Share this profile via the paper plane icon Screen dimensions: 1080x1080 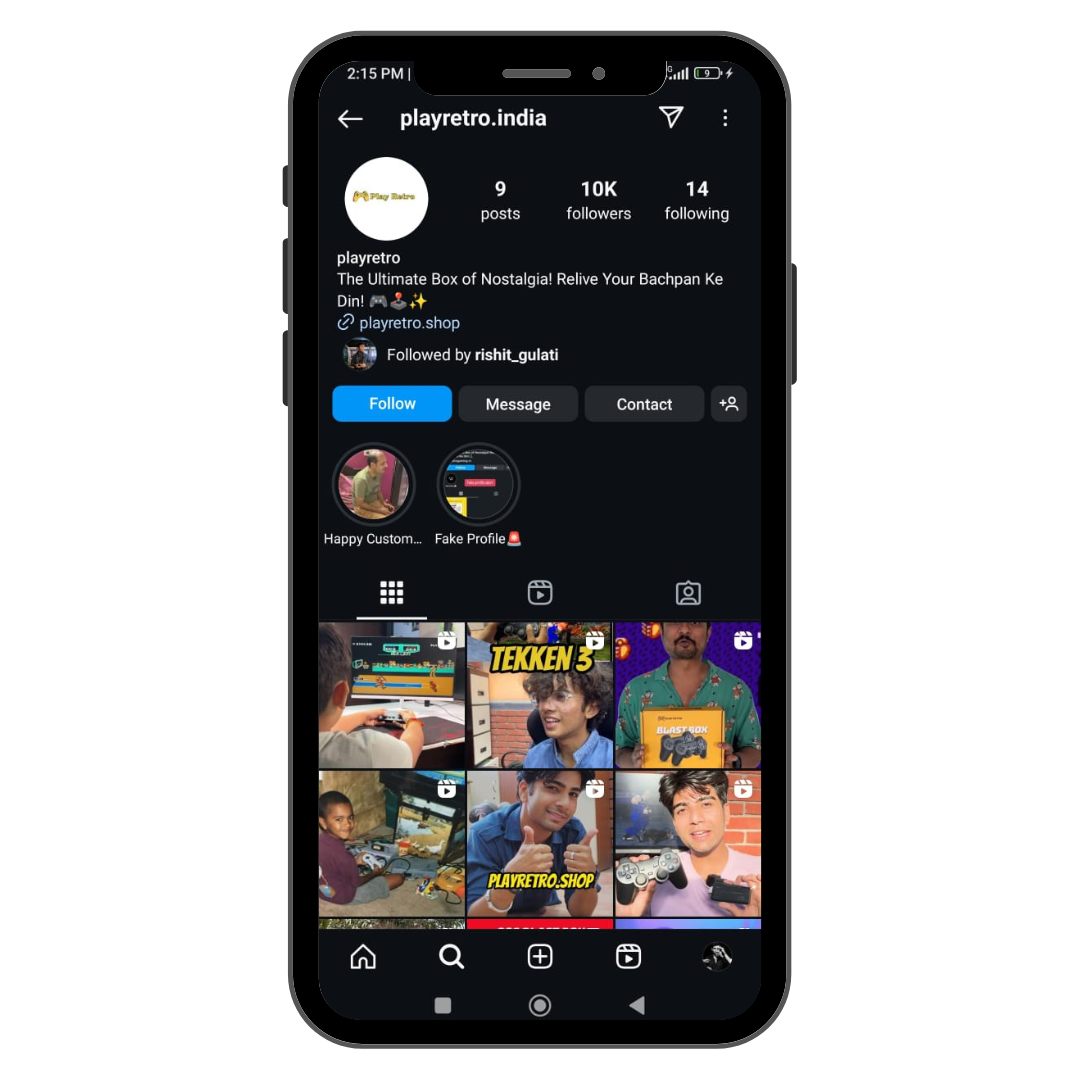tap(671, 118)
